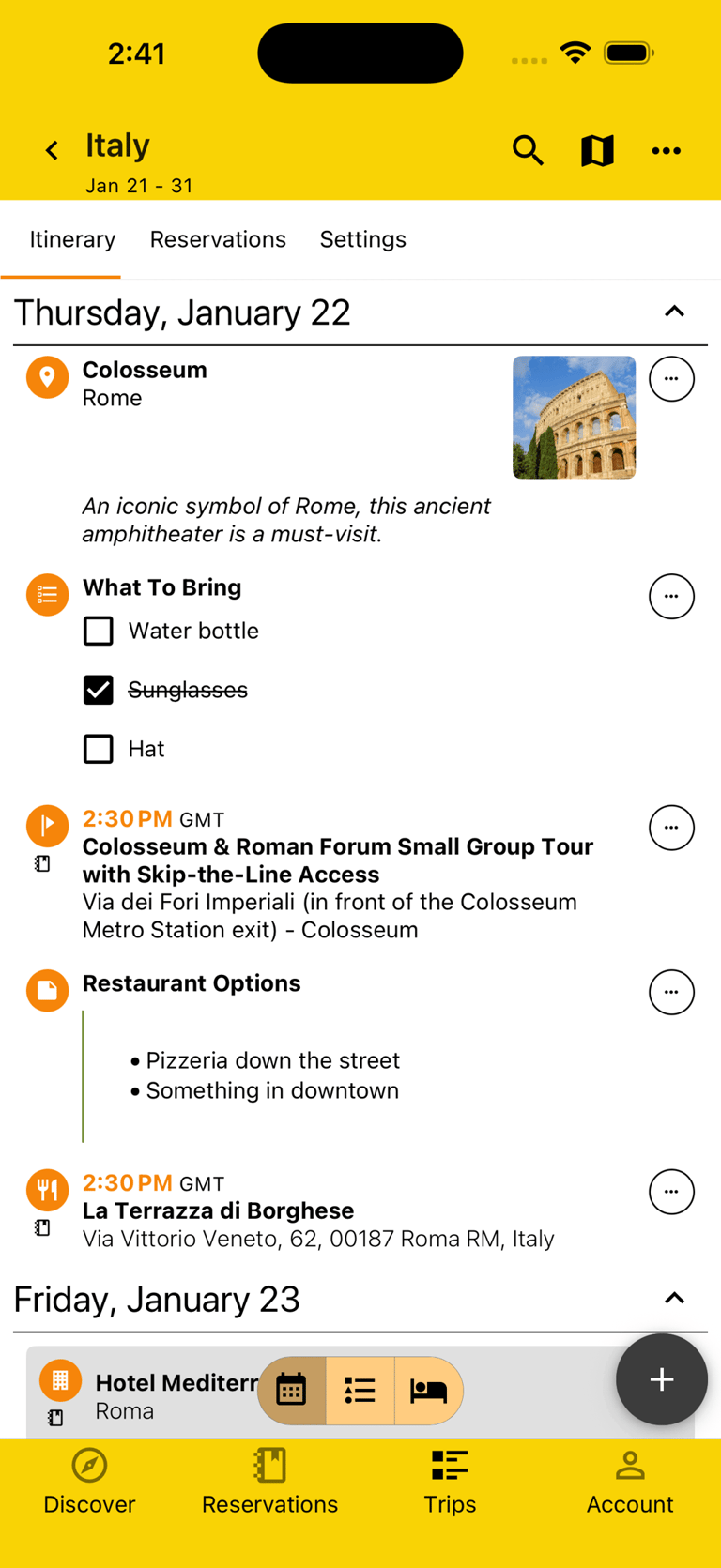
Task: Select the bed icon on the Hotel Mediterraneo card
Action: [430, 1391]
